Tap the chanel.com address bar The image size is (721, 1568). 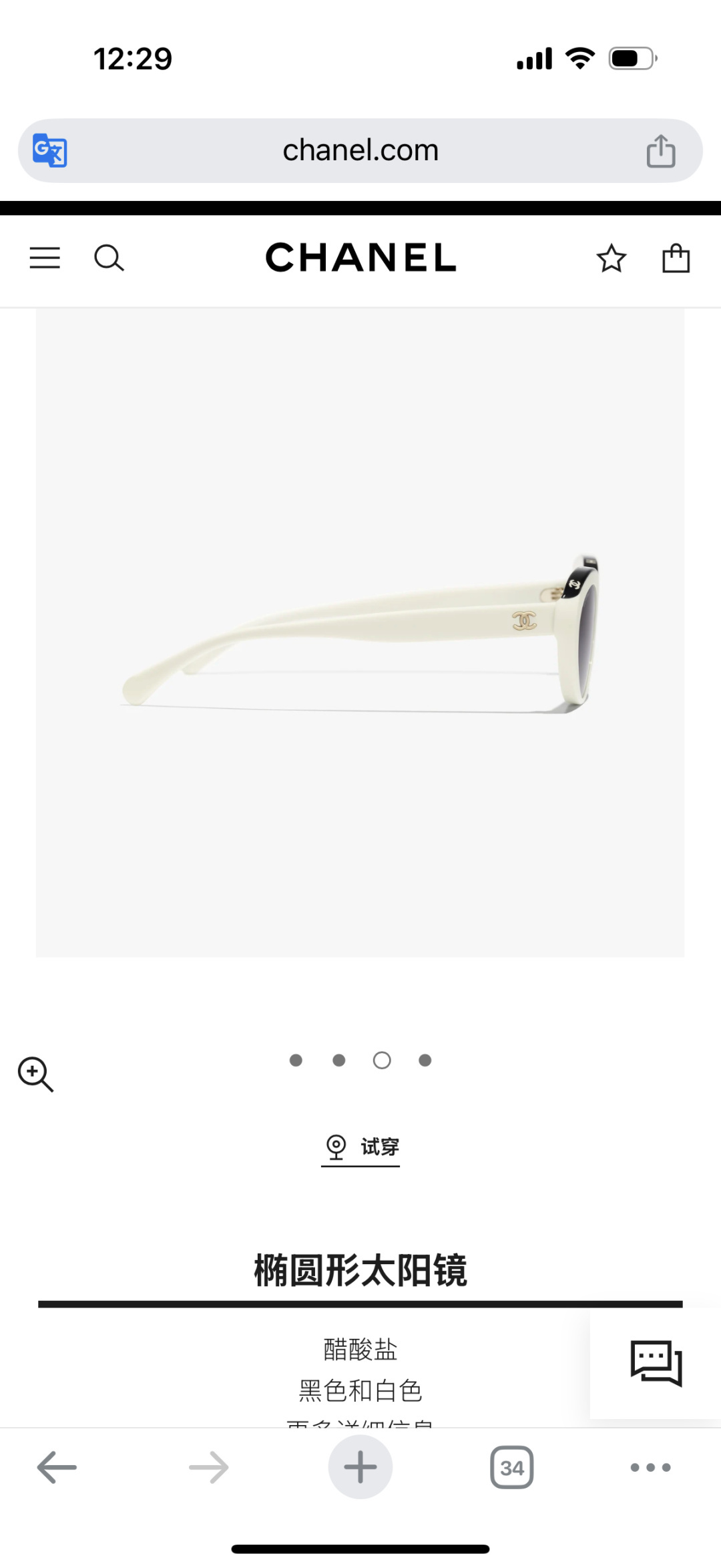click(360, 150)
